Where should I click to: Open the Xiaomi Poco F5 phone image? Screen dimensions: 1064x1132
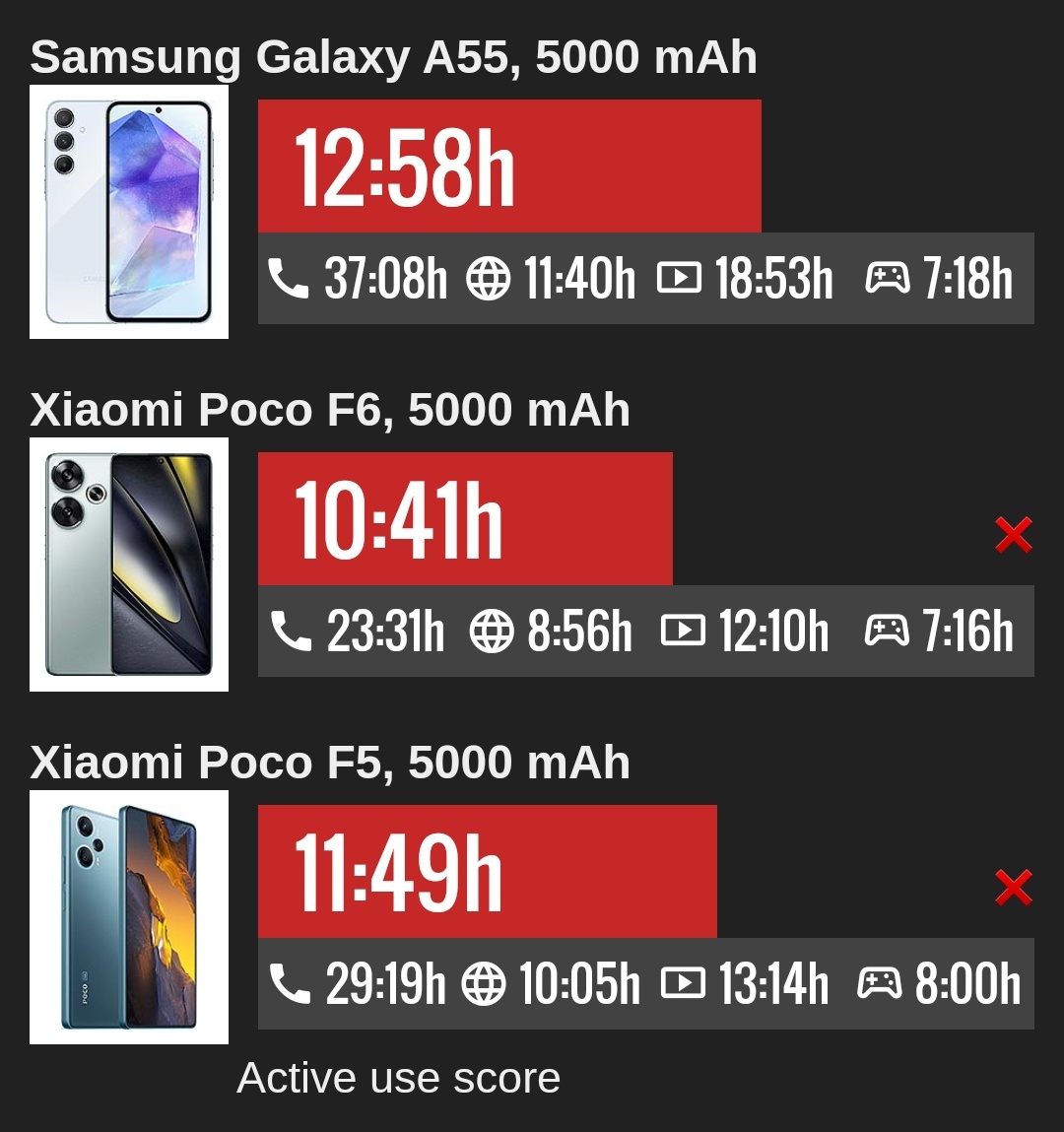129,917
